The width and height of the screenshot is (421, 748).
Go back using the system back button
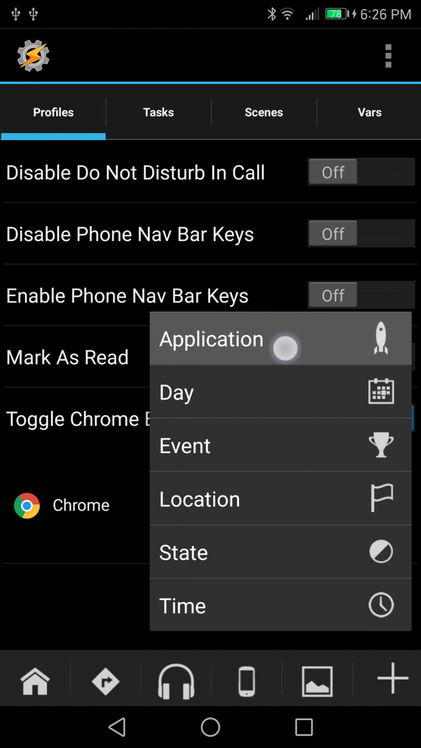pos(117,727)
